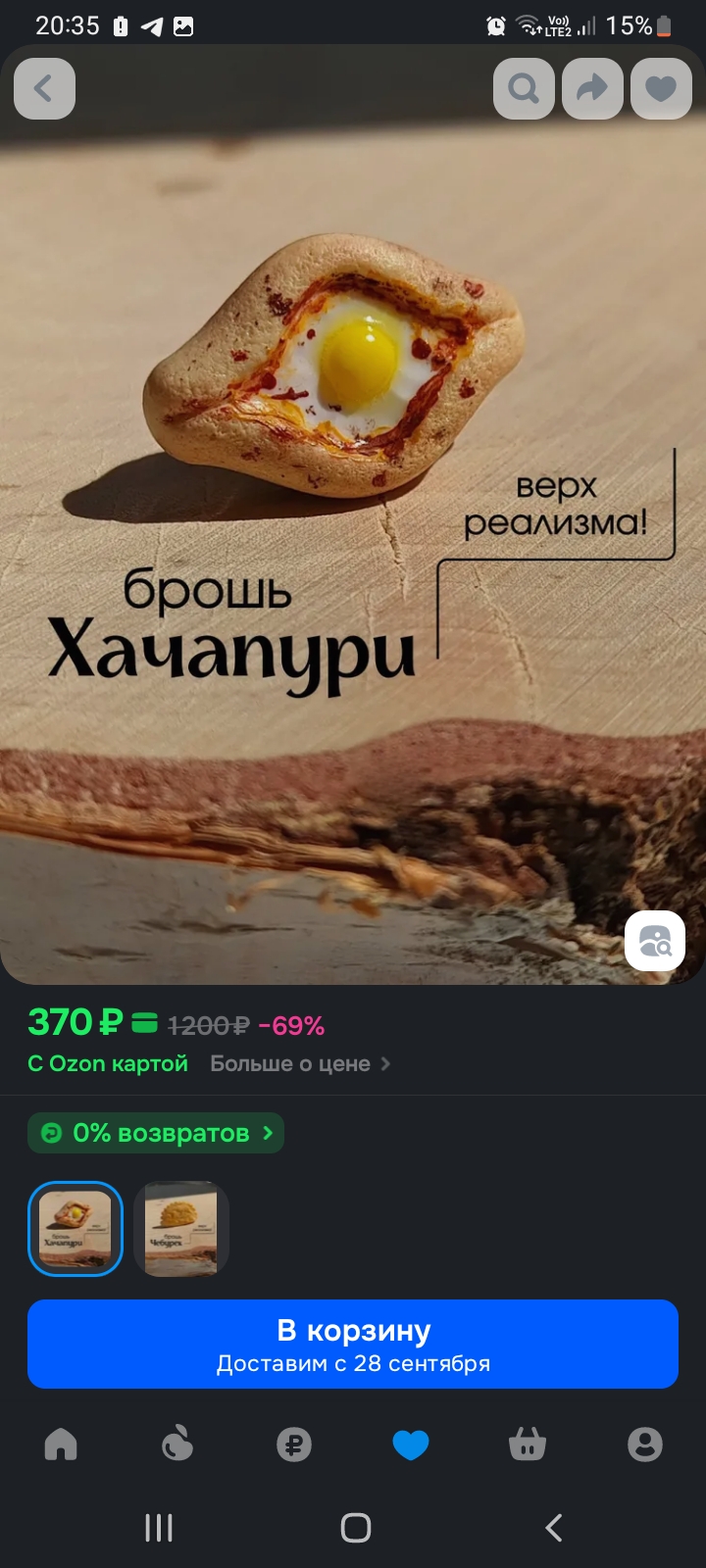706x1568 pixels.
Task: Go back using the top-left arrow
Action: click(44, 89)
